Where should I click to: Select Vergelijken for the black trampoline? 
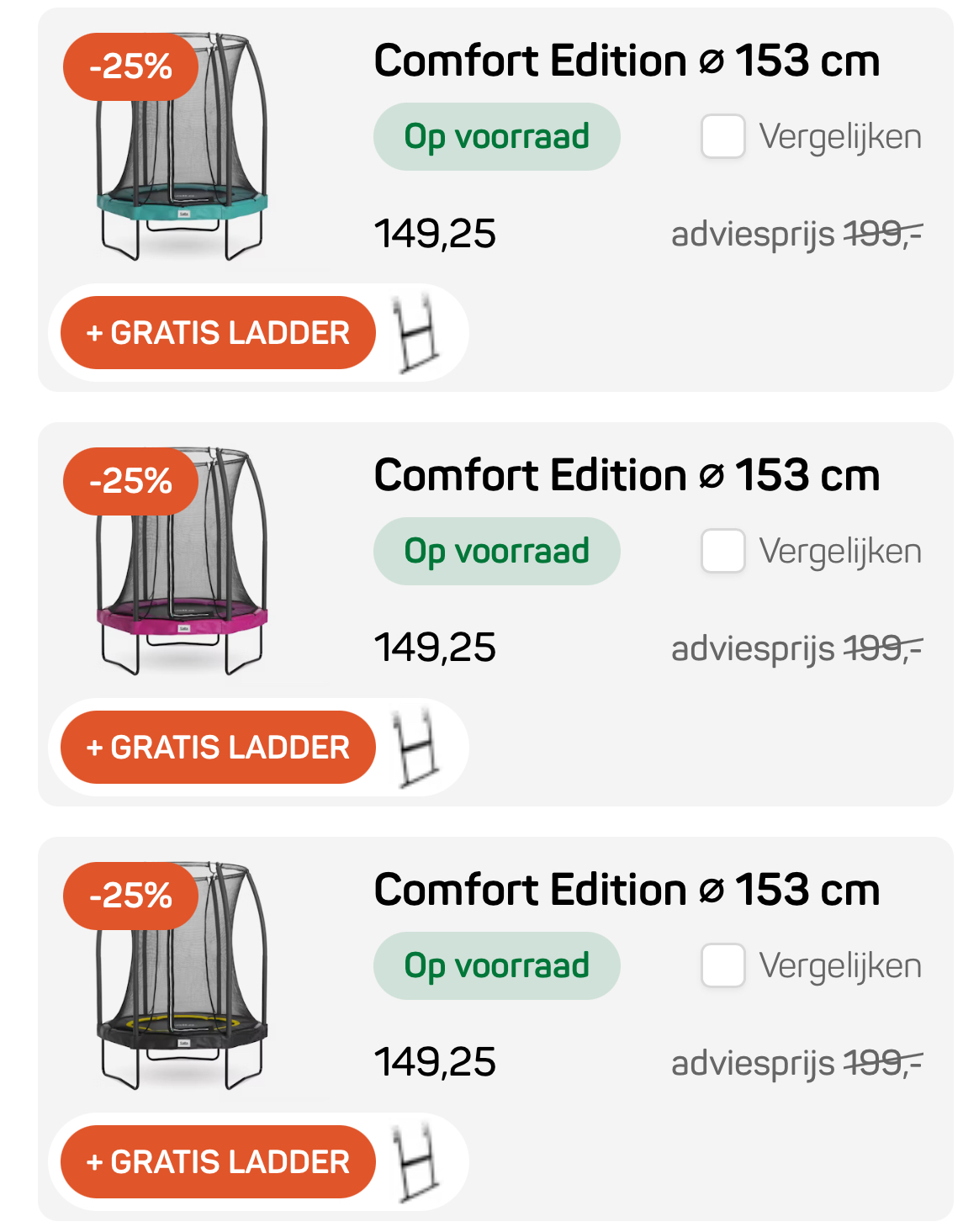click(x=723, y=965)
